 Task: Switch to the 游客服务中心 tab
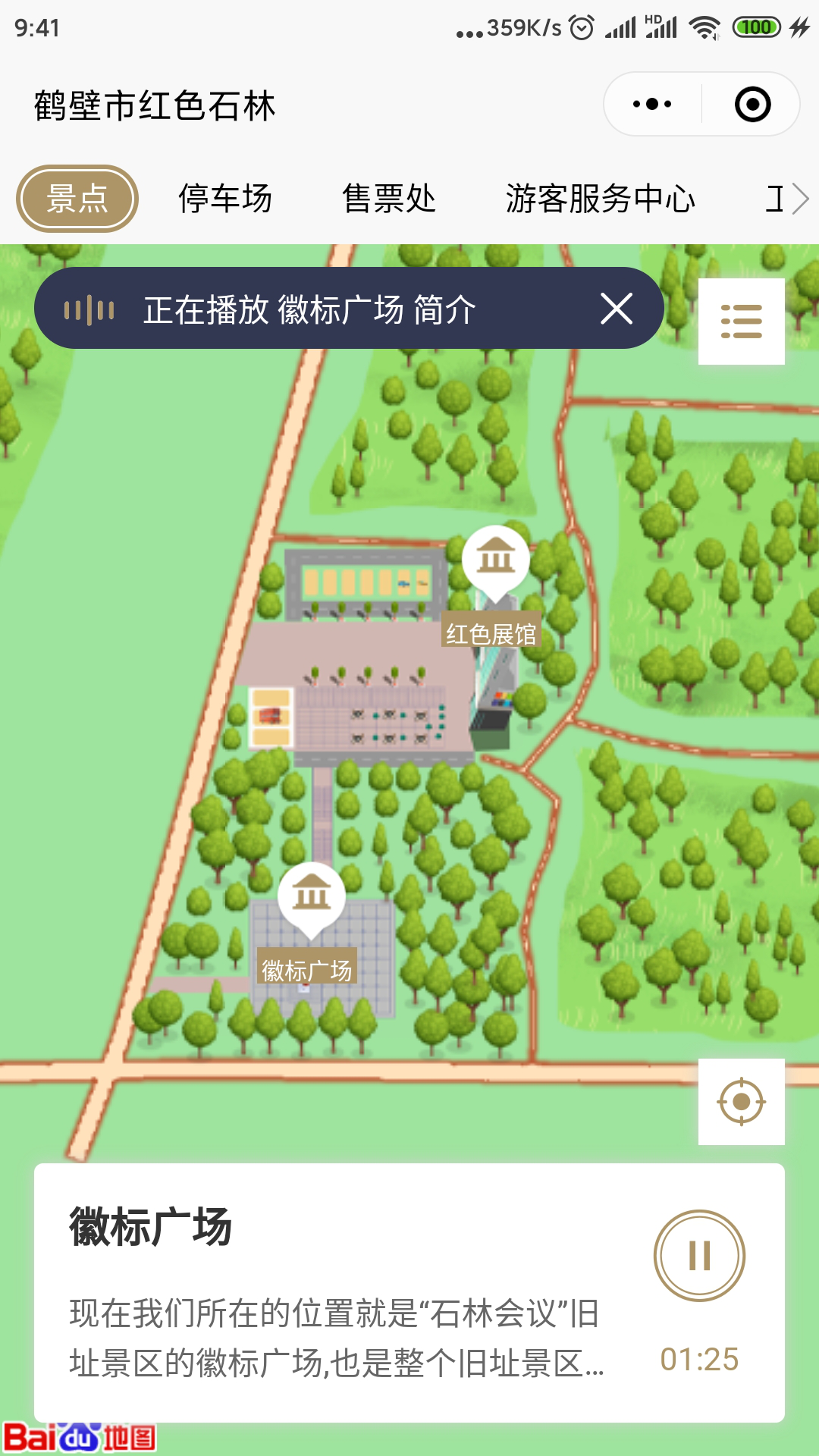[600, 199]
